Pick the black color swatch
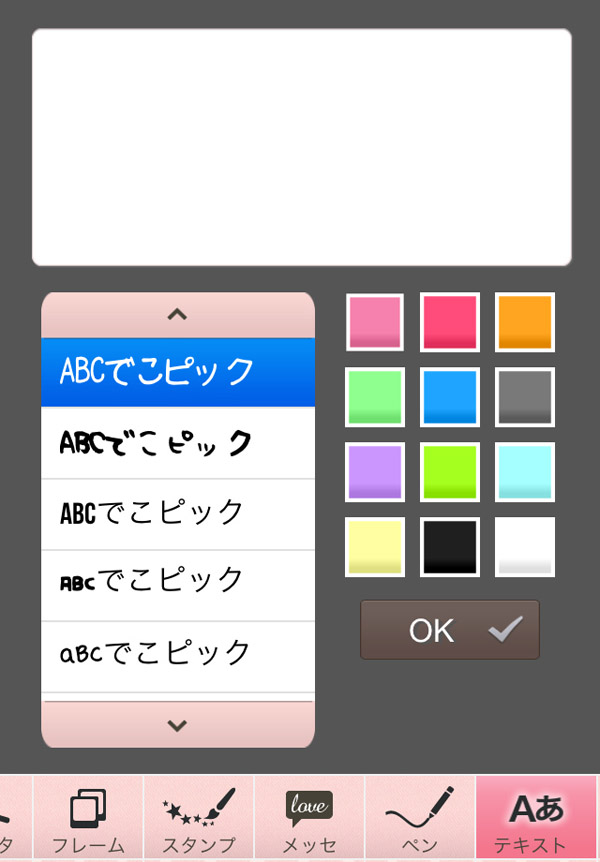 tap(450, 547)
